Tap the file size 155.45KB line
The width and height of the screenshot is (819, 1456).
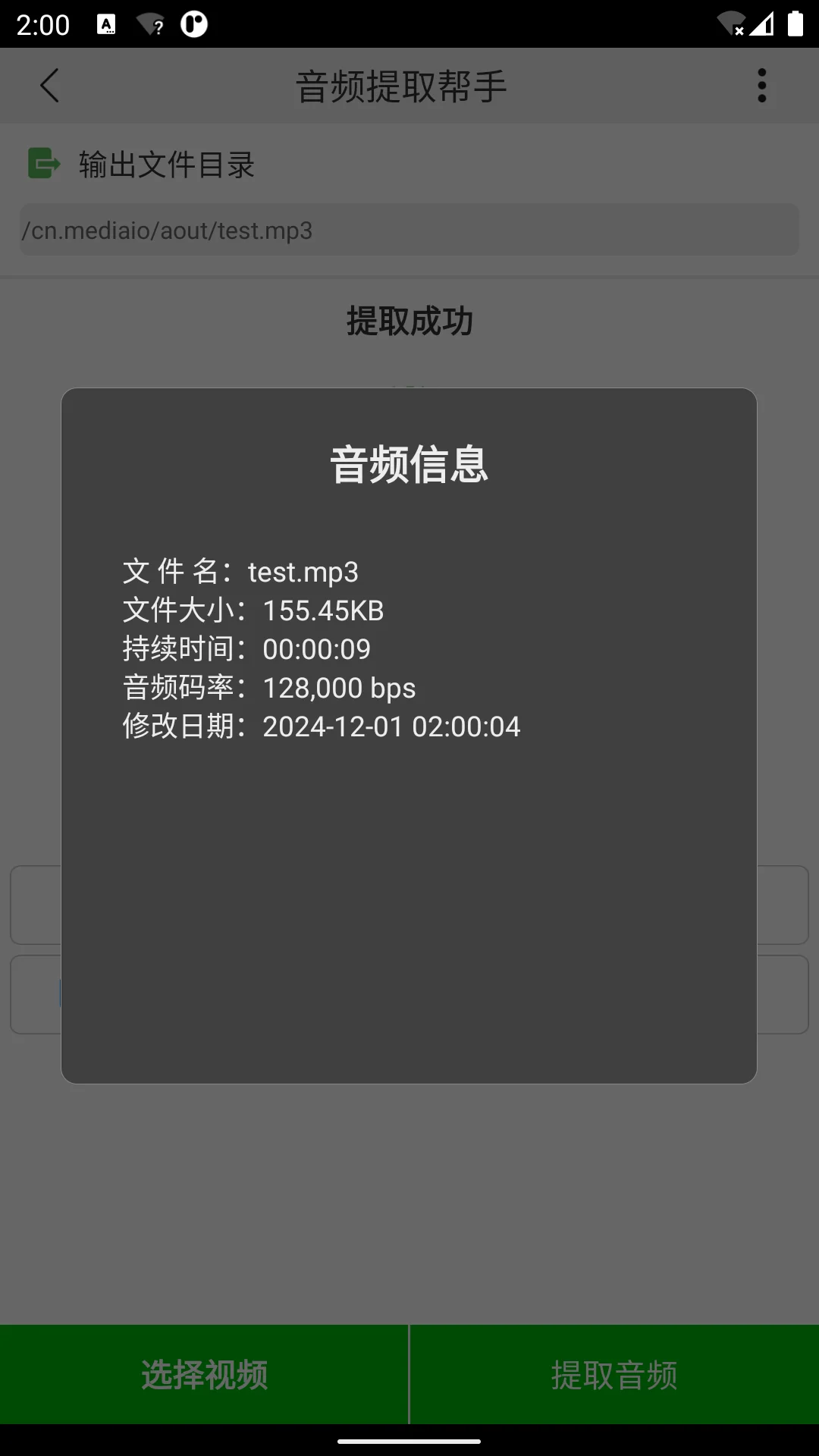[x=253, y=611]
